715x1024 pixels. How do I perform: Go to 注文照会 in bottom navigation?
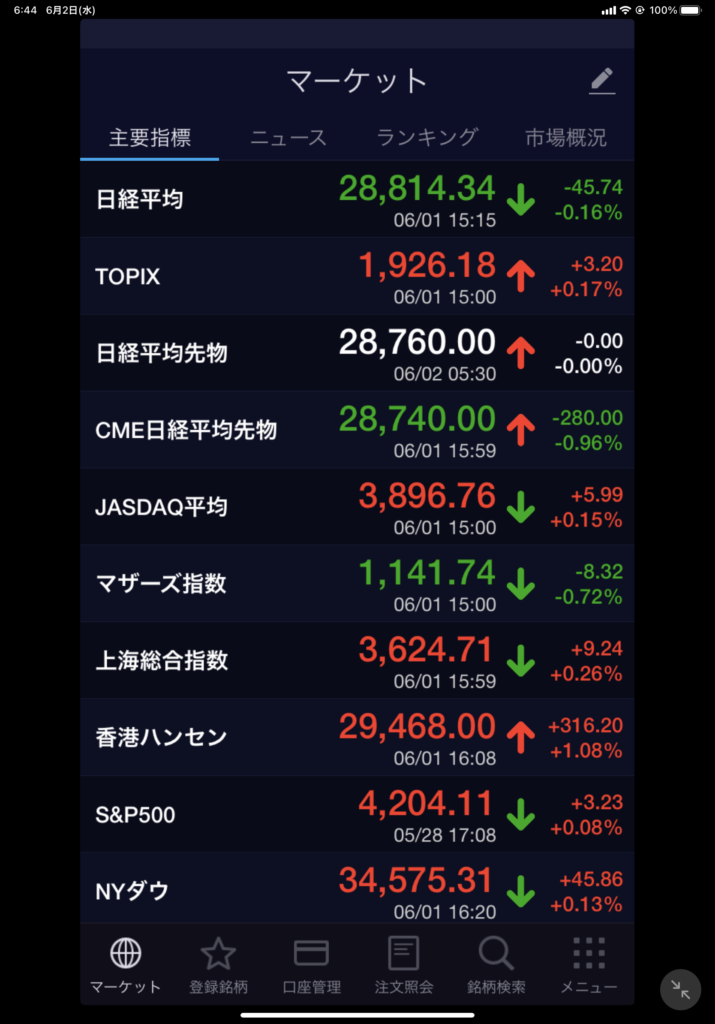[x=403, y=966]
